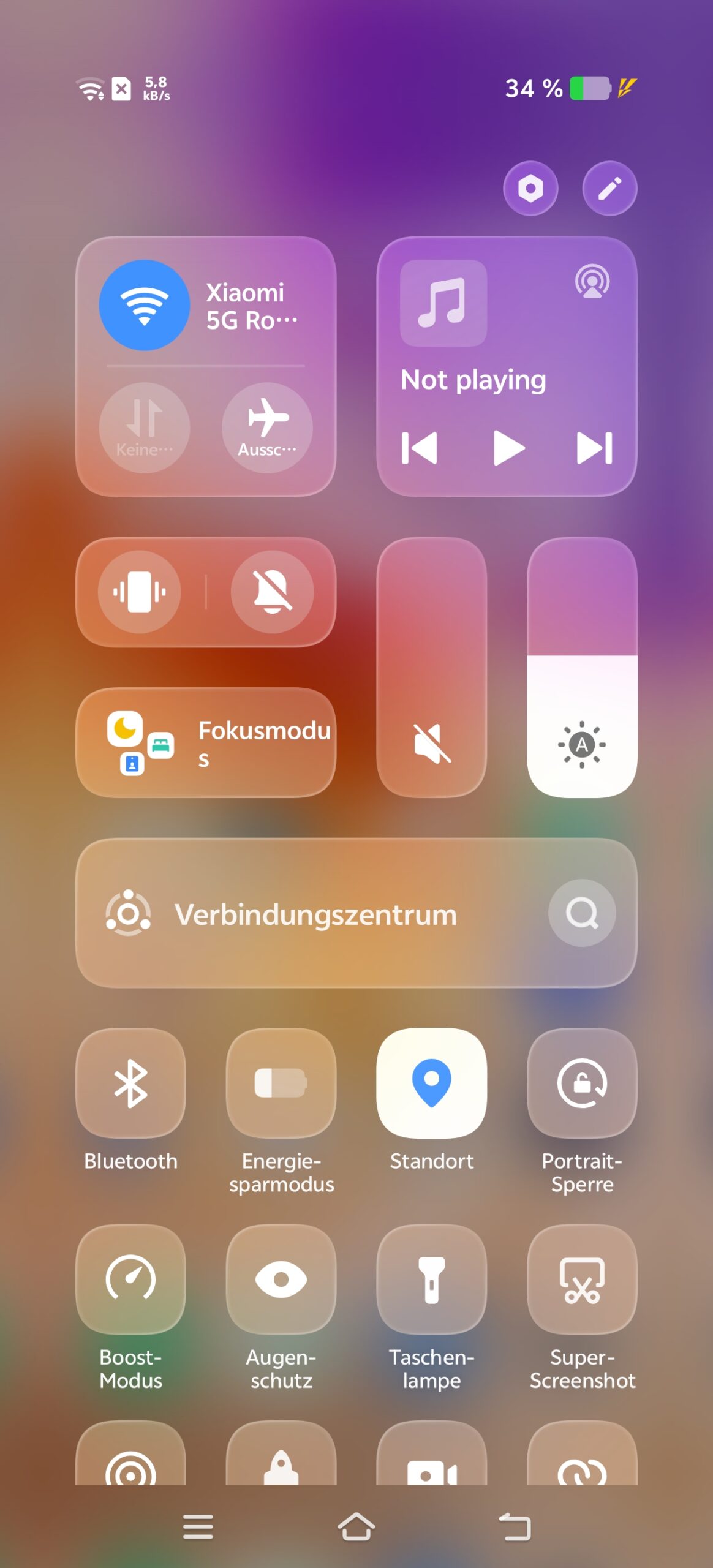Open the media output cast icon

[592, 282]
